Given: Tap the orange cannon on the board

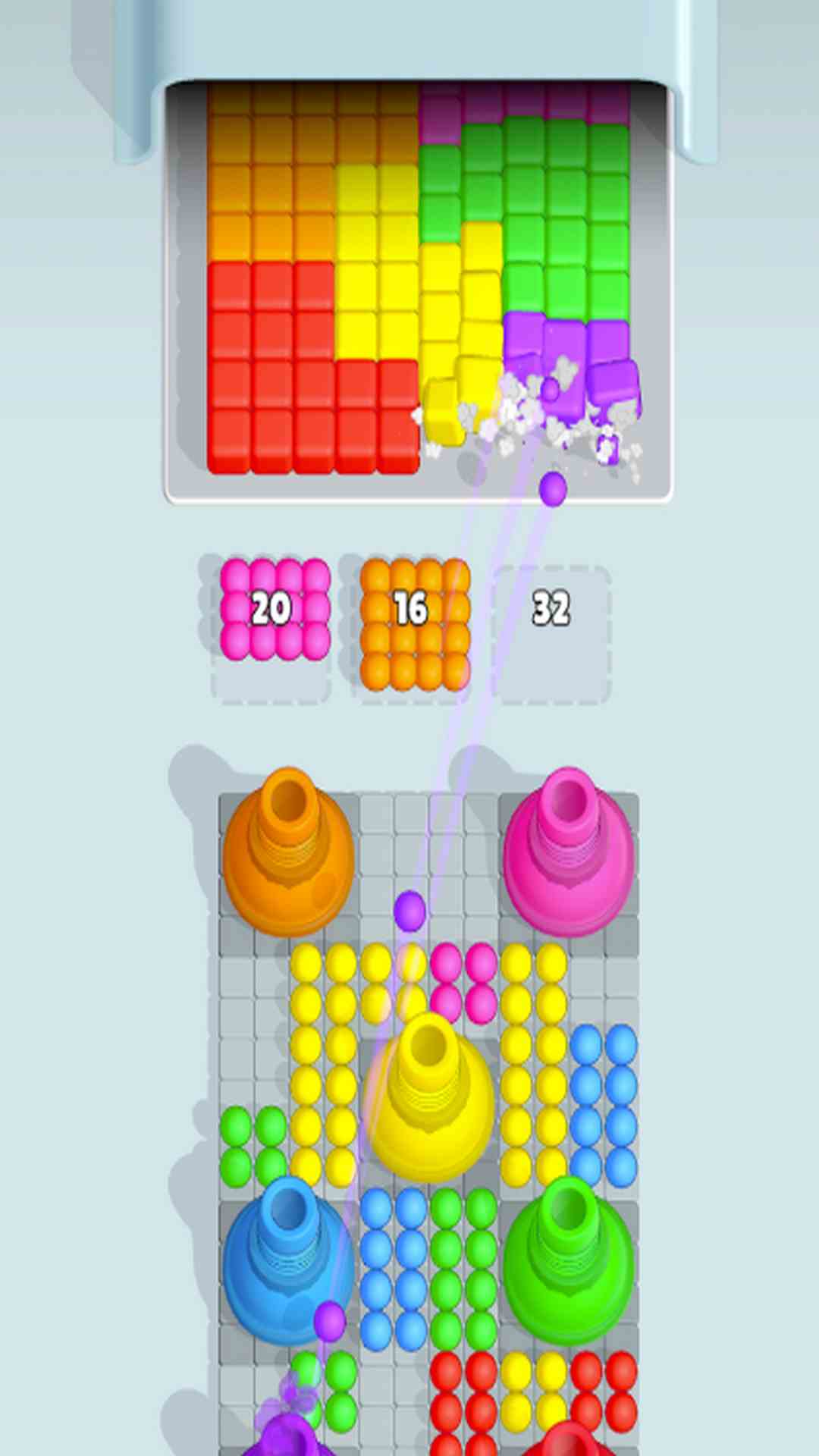Looking at the screenshot, I should pos(288,853).
